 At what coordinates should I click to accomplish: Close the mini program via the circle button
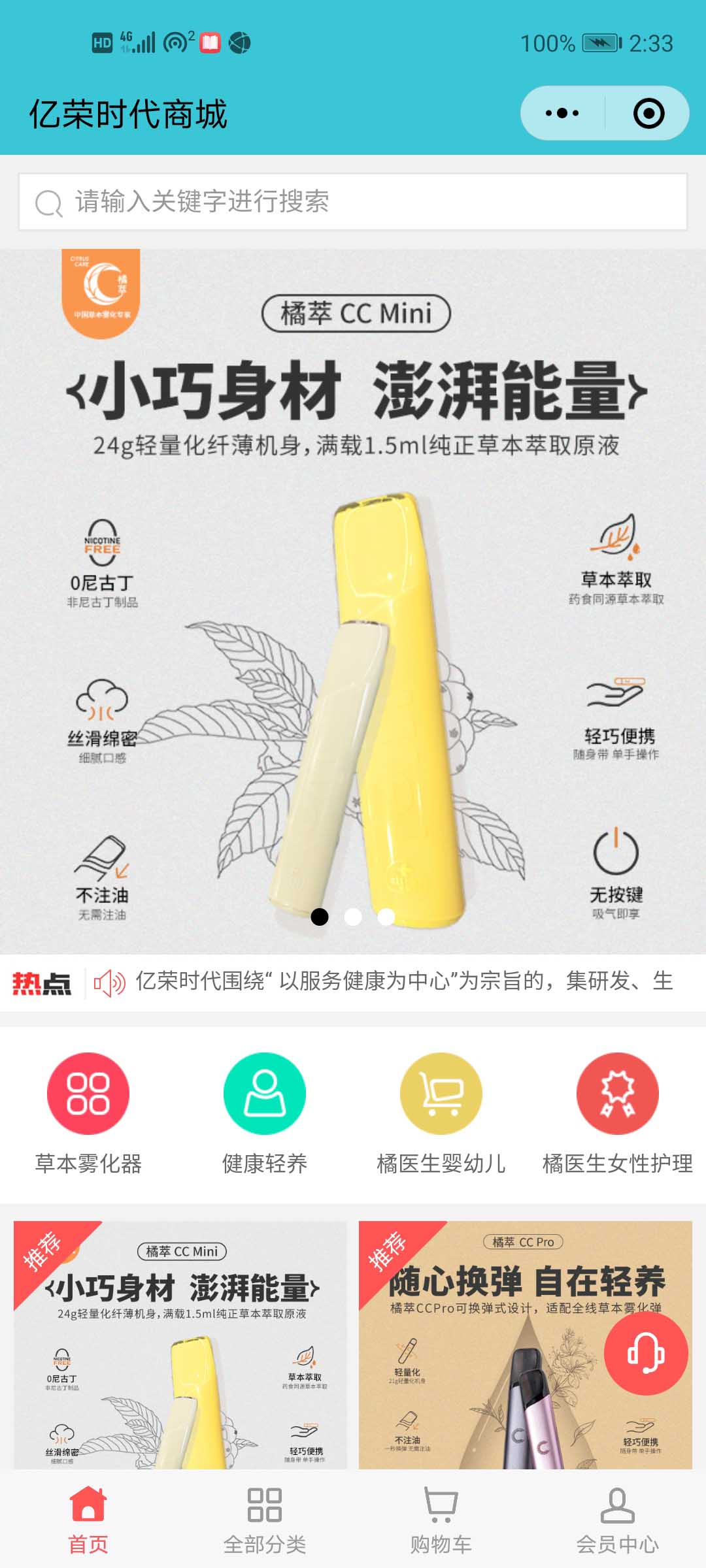point(648,113)
